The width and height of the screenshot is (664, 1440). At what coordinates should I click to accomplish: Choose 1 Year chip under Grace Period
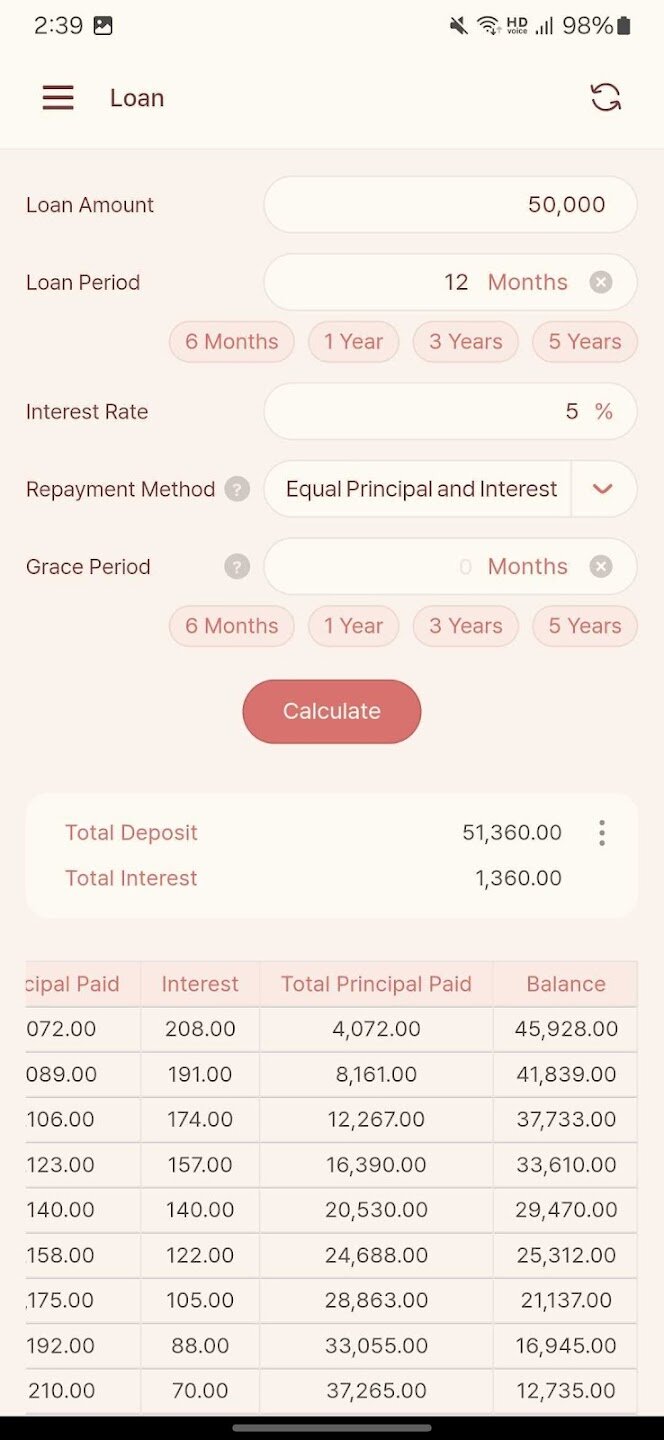tap(353, 626)
